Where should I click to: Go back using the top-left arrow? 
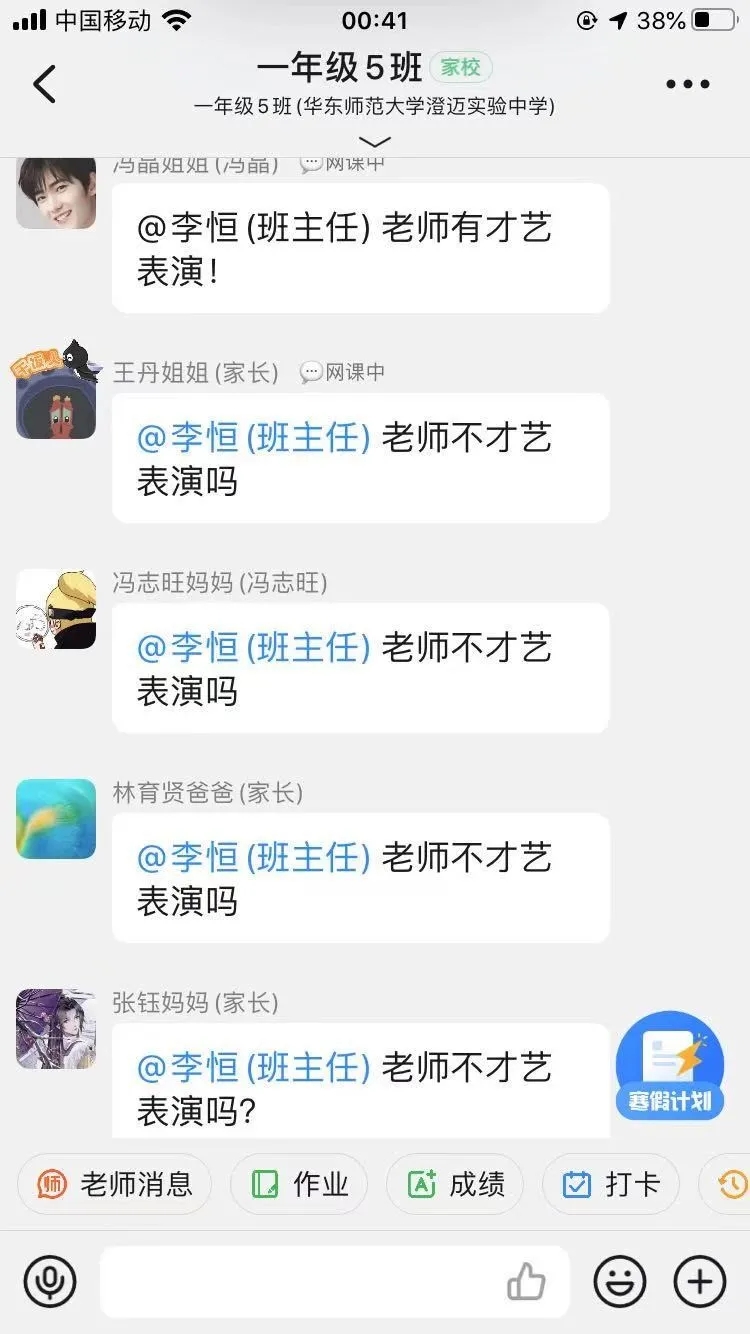[x=45, y=84]
